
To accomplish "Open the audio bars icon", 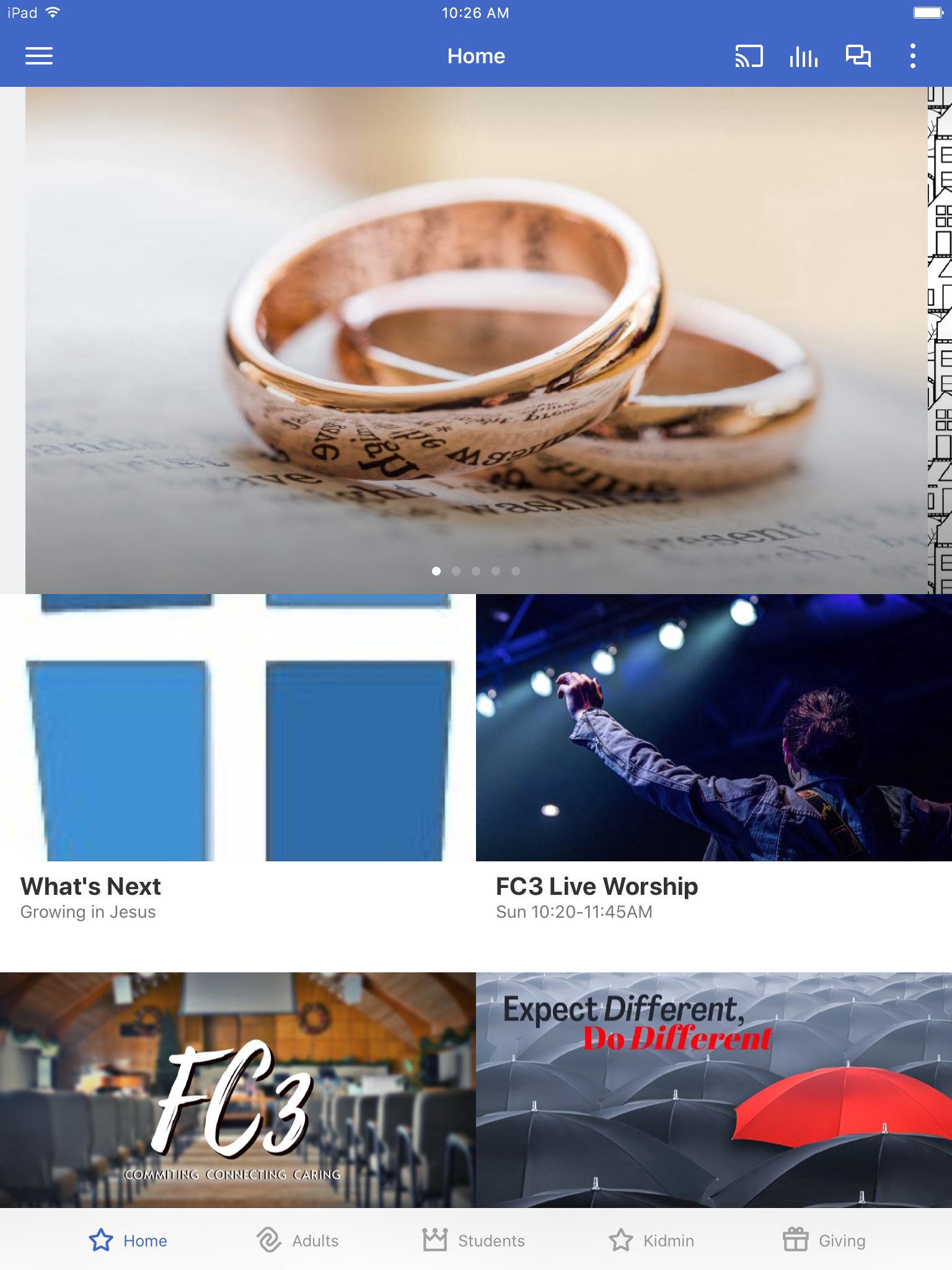I will pyautogui.click(x=803, y=56).
